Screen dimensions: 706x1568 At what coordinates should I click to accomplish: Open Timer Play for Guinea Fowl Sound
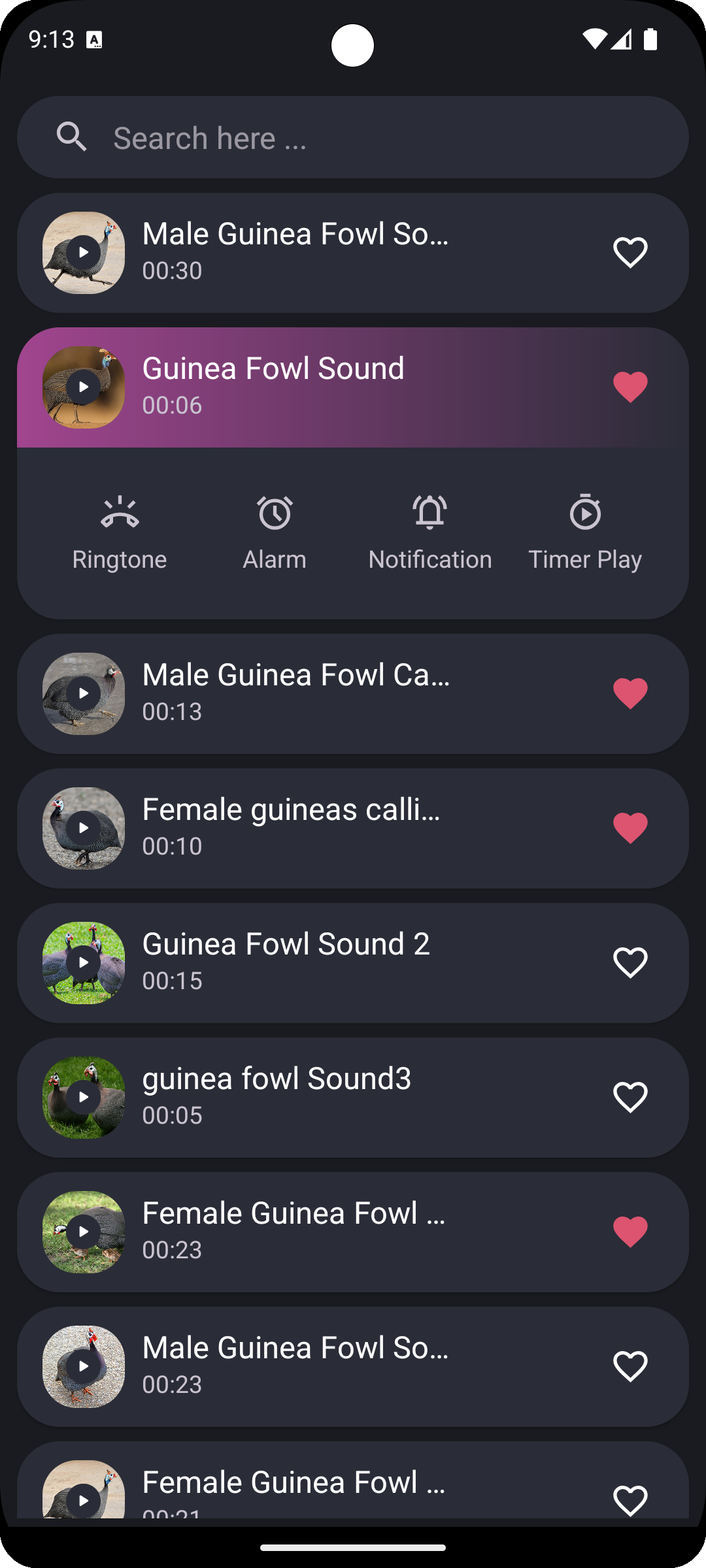tap(585, 531)
